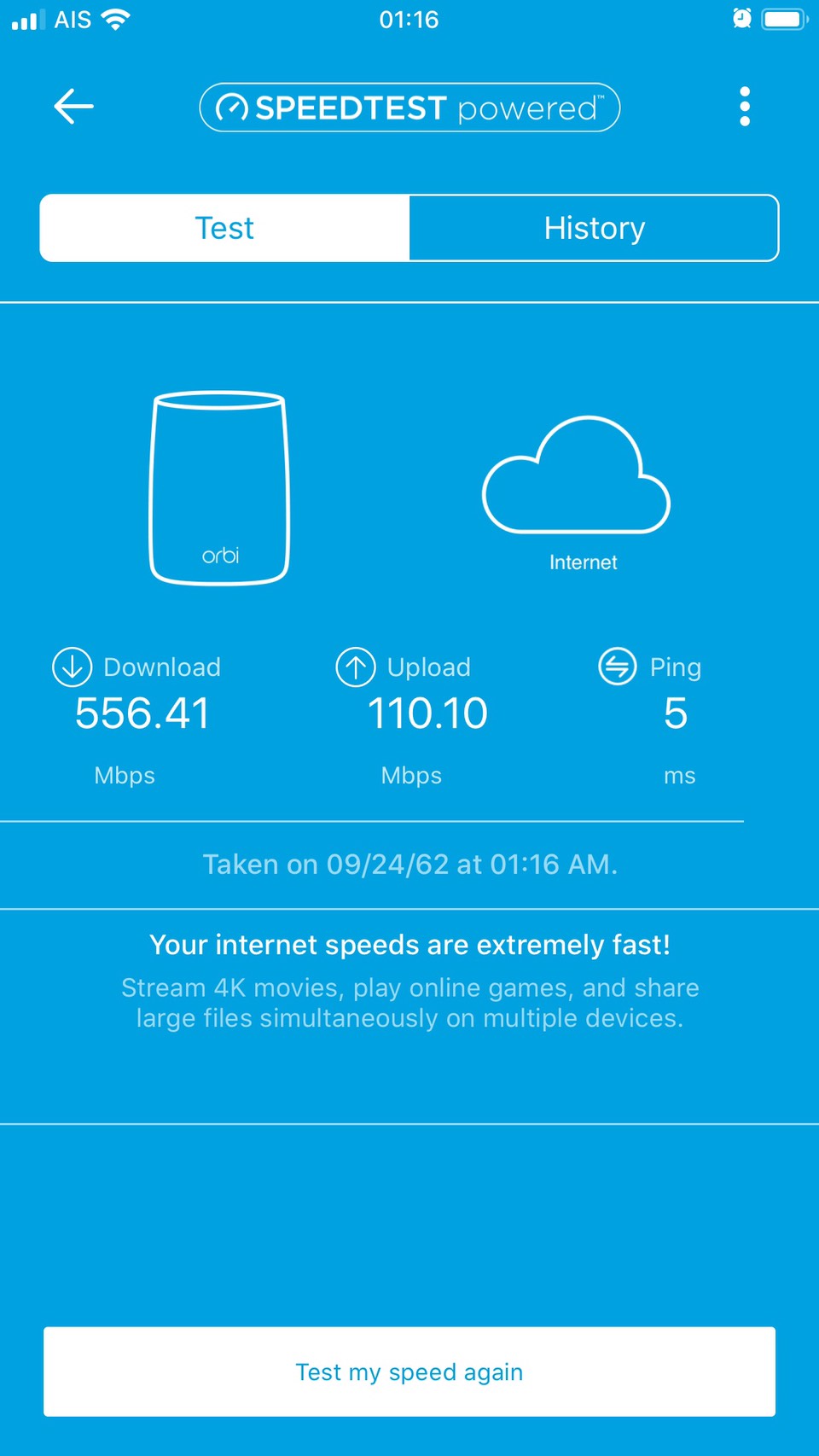Viewport: 819px width, 1456px height.
Task: Select the Test tab
Action: (224, 228)
